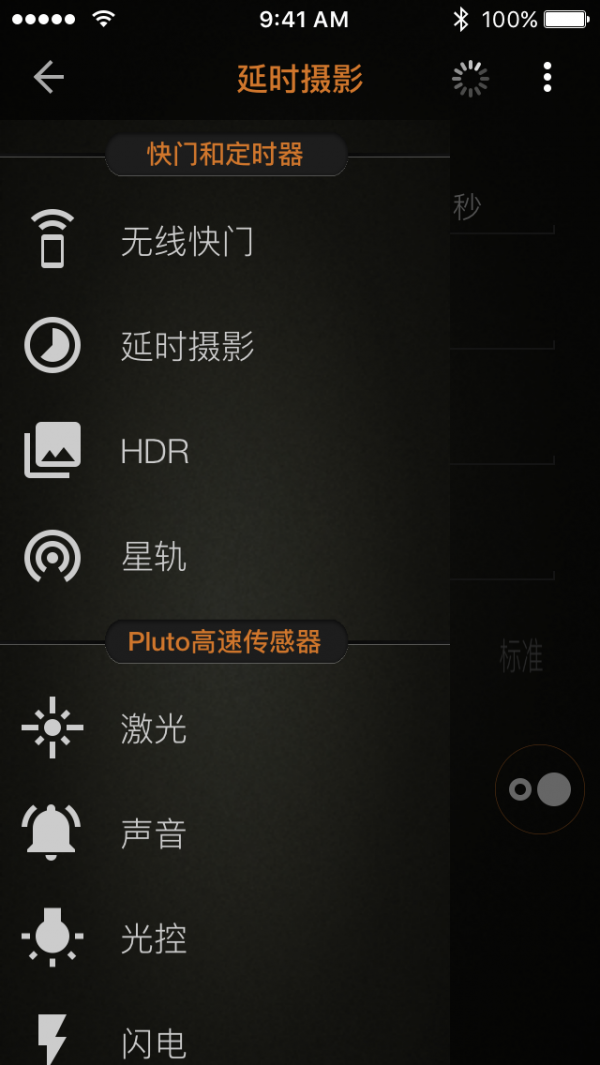This screenshot has width=600, height=1065.
Task: Open 无线快门 wireless shutter mode
Action: 187,241
